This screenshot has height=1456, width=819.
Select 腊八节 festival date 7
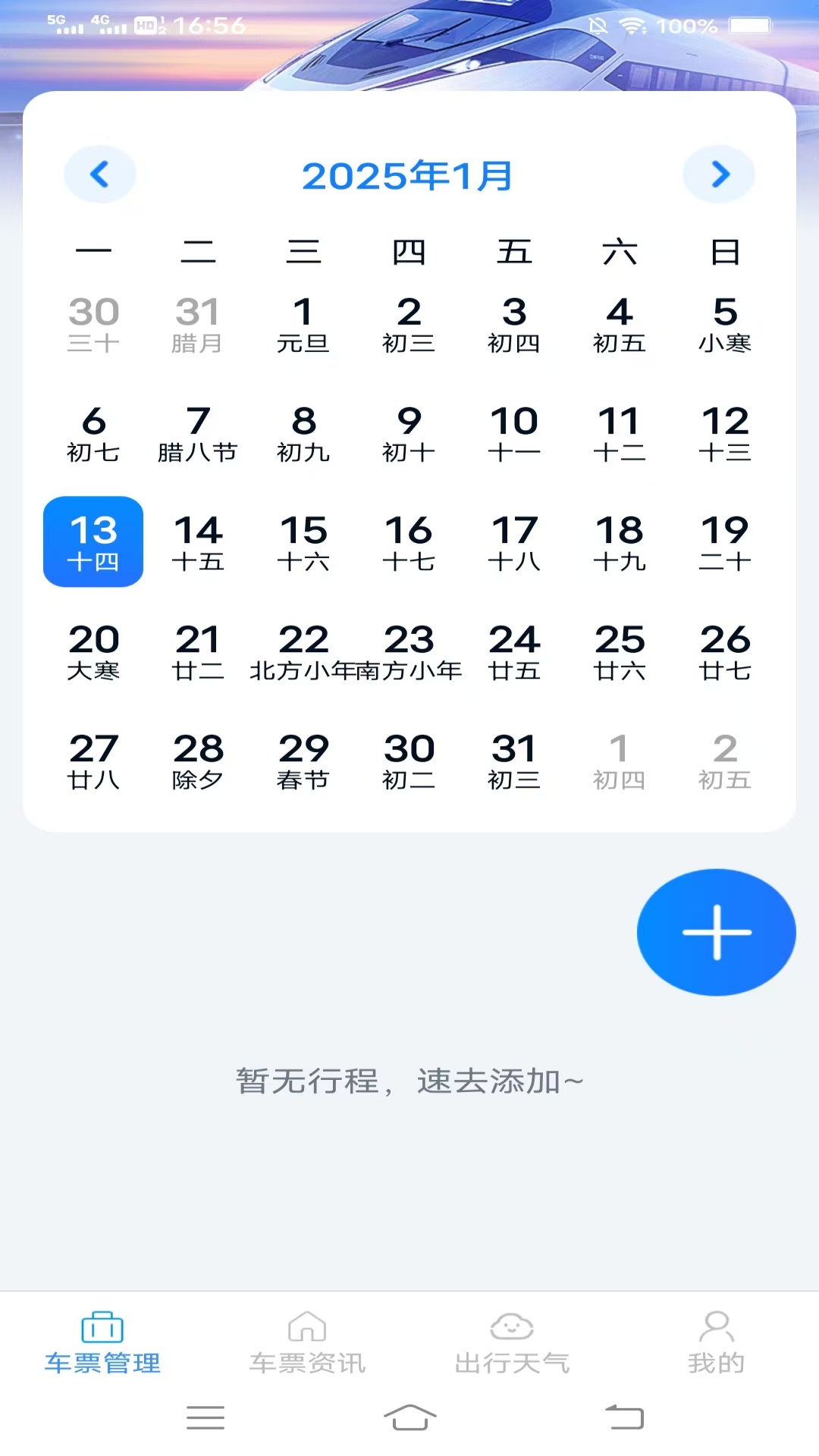pos(198,432)
